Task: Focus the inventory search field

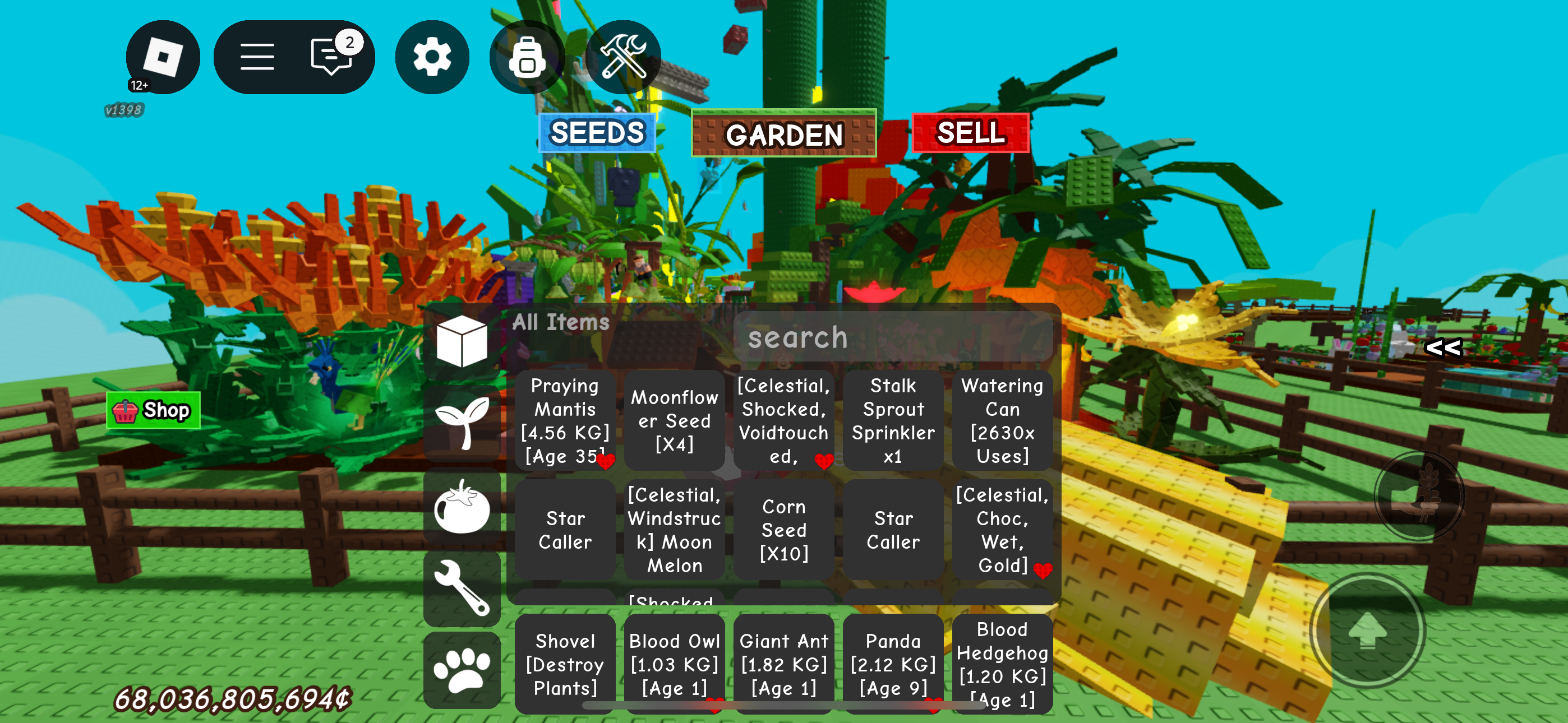Action: coord(892,337)
